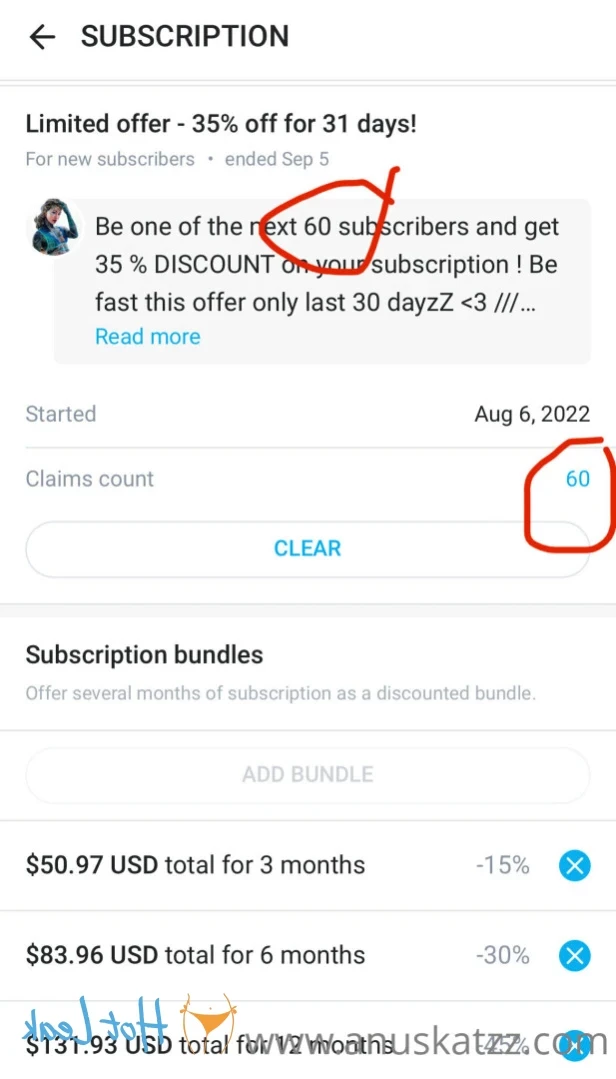Clear the limited offer
The image size is (616, 1079).
[x=307, y=548]
